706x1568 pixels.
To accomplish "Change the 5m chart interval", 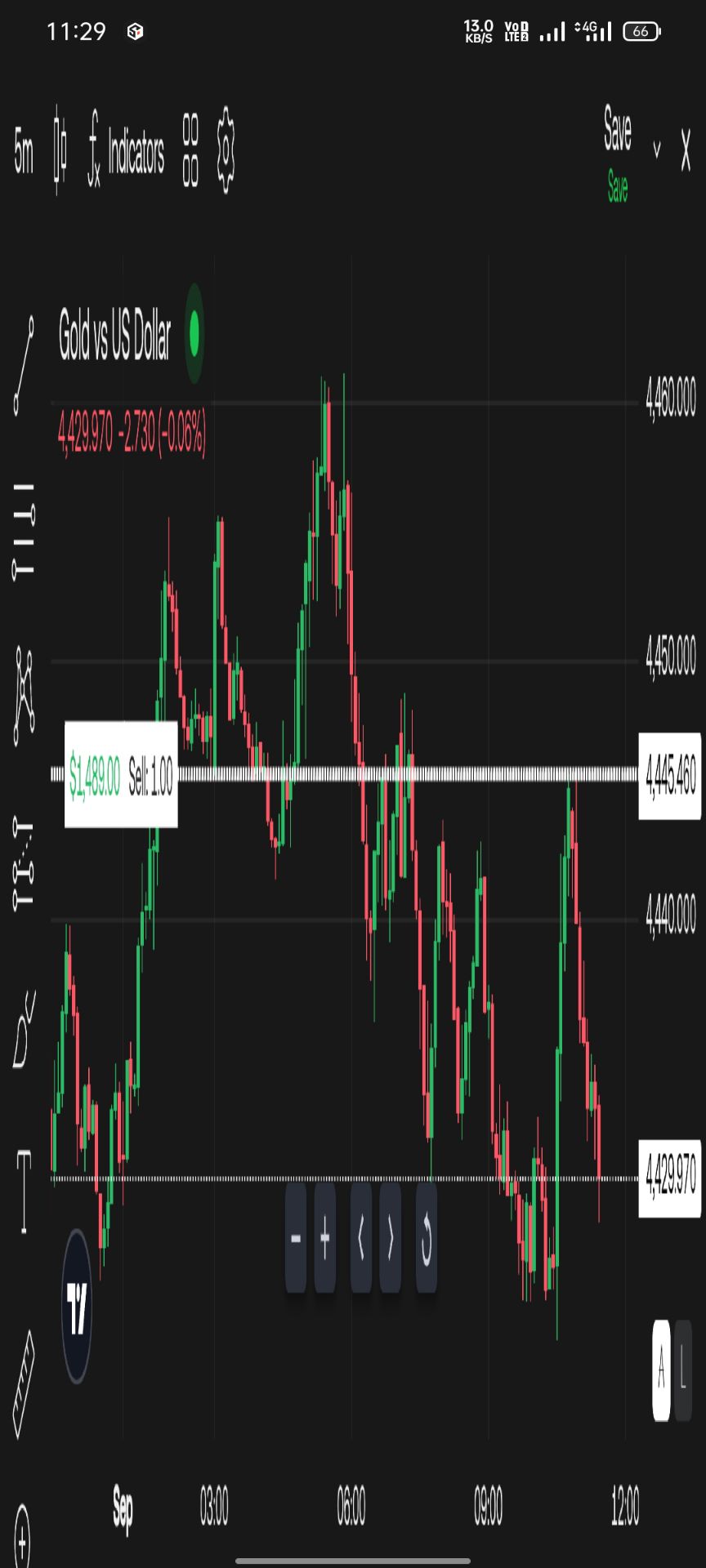I will coord(24,151).
